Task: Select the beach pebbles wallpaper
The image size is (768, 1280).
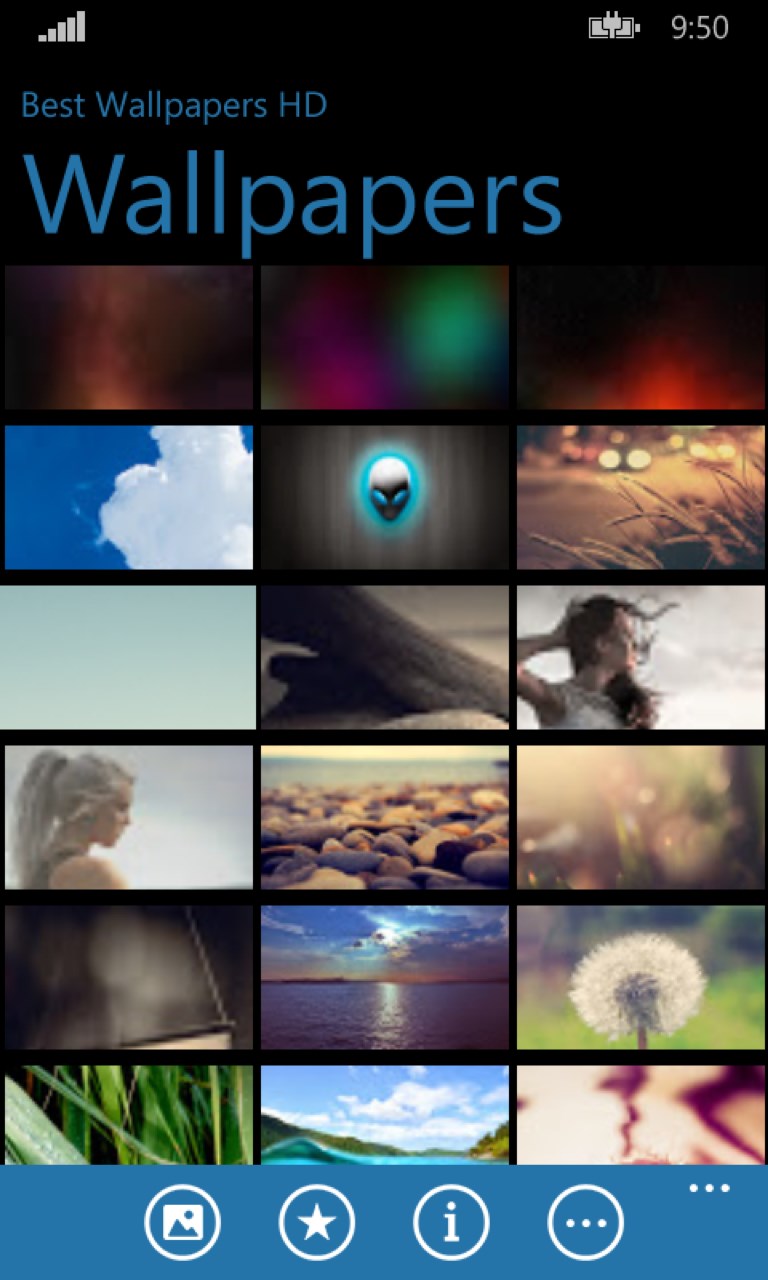Action: 385,817
